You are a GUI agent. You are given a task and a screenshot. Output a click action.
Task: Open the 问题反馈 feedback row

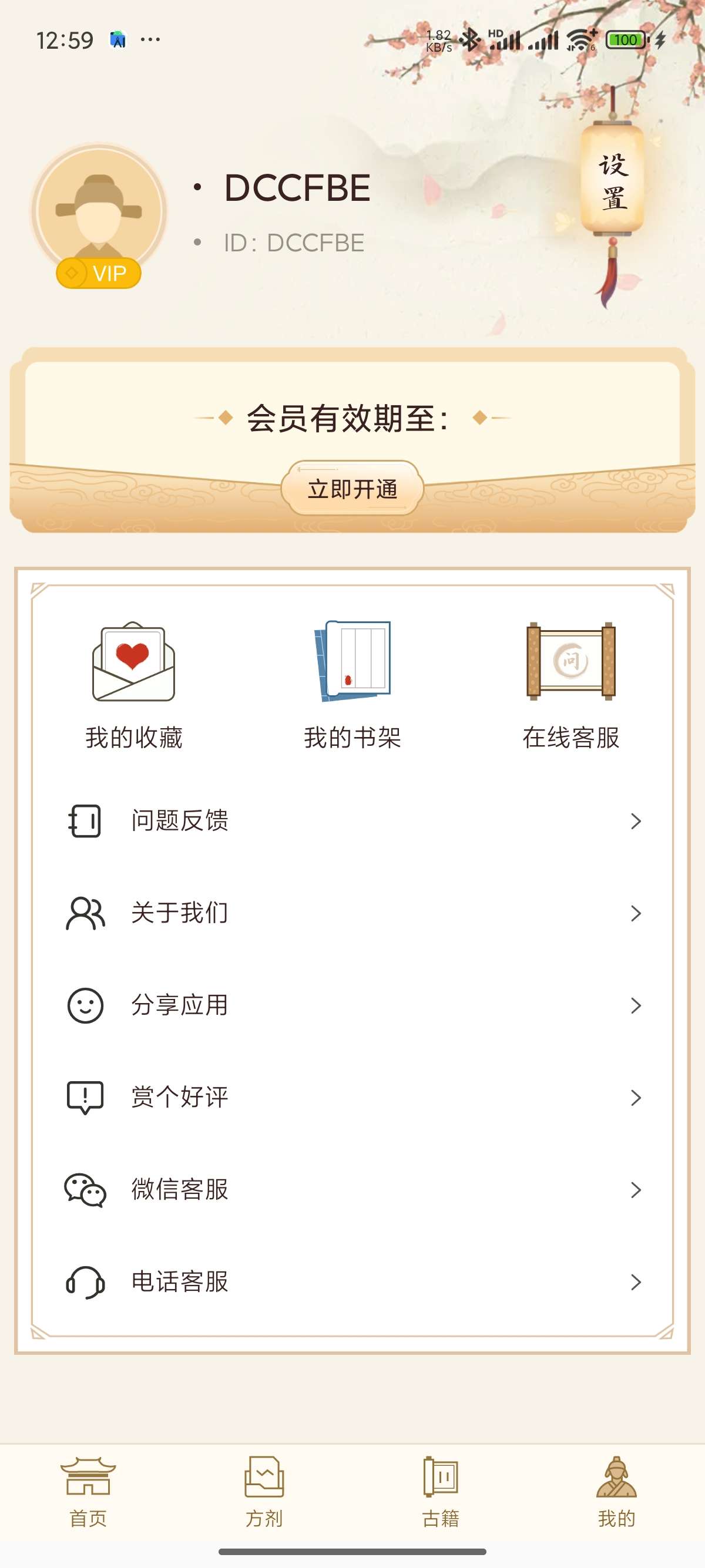352,821
